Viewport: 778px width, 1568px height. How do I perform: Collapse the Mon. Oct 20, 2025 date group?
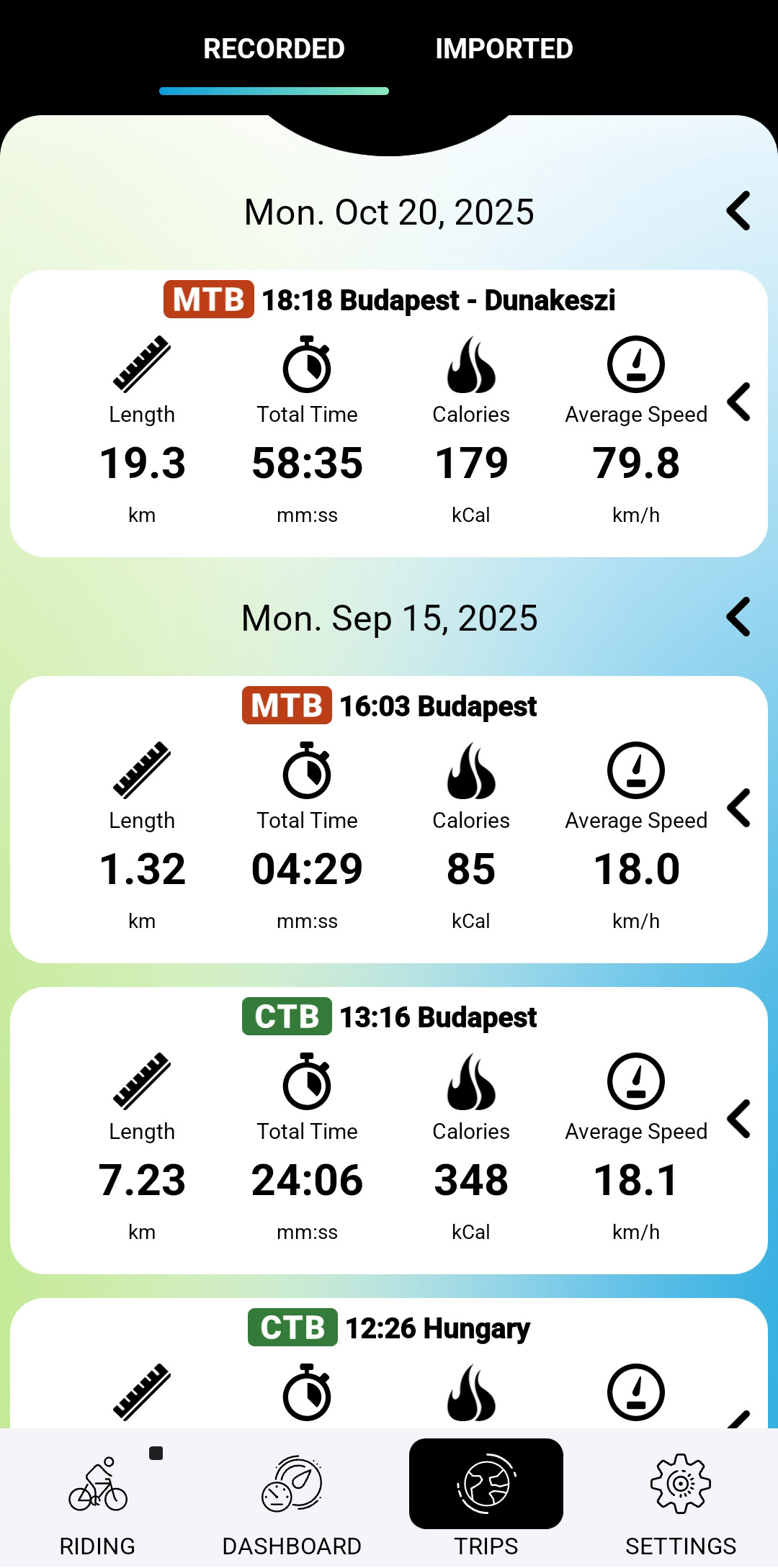738,211
